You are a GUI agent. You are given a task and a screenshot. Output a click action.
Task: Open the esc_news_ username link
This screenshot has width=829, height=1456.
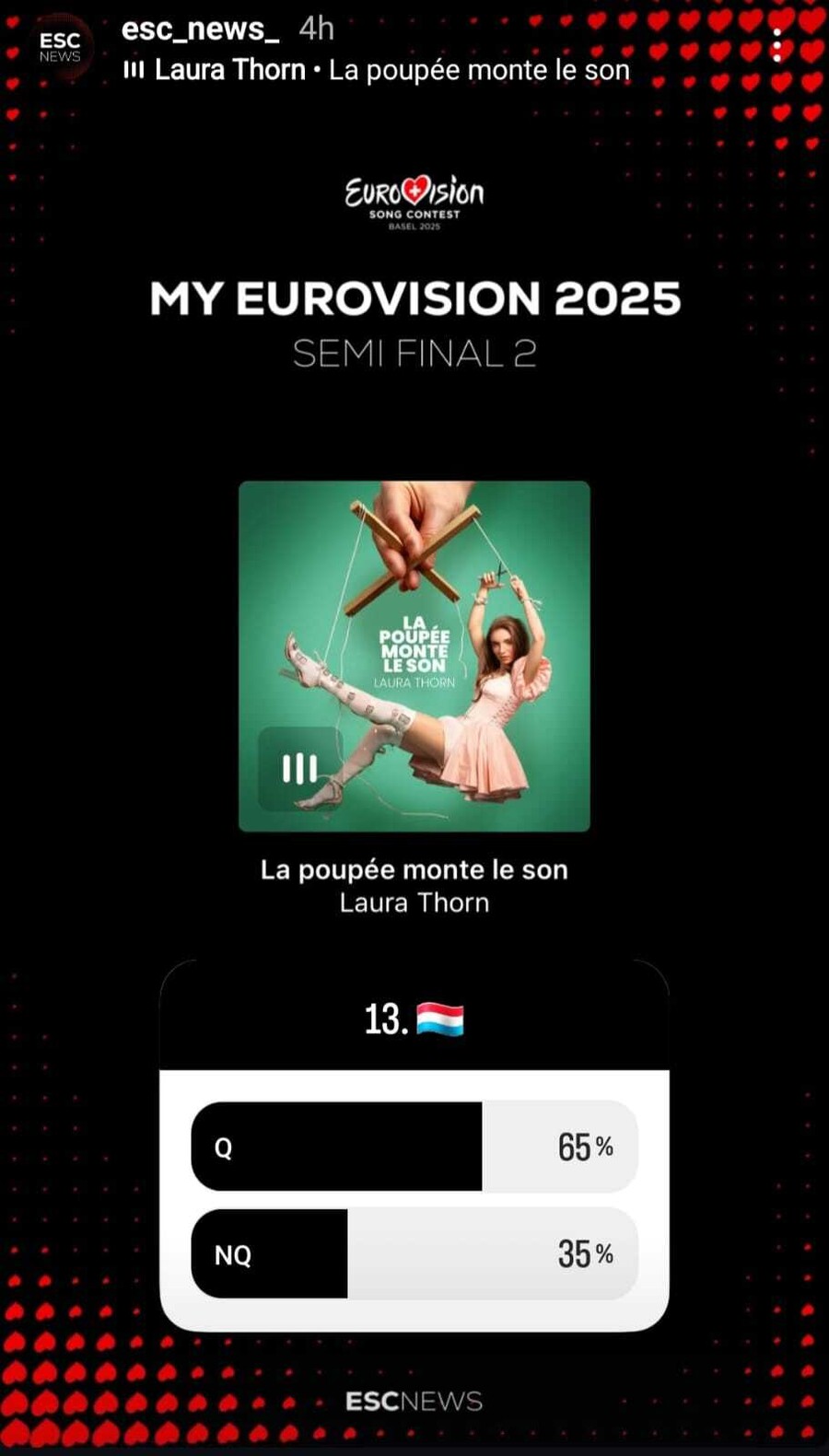pyautogui.click(x=200, y=29)
